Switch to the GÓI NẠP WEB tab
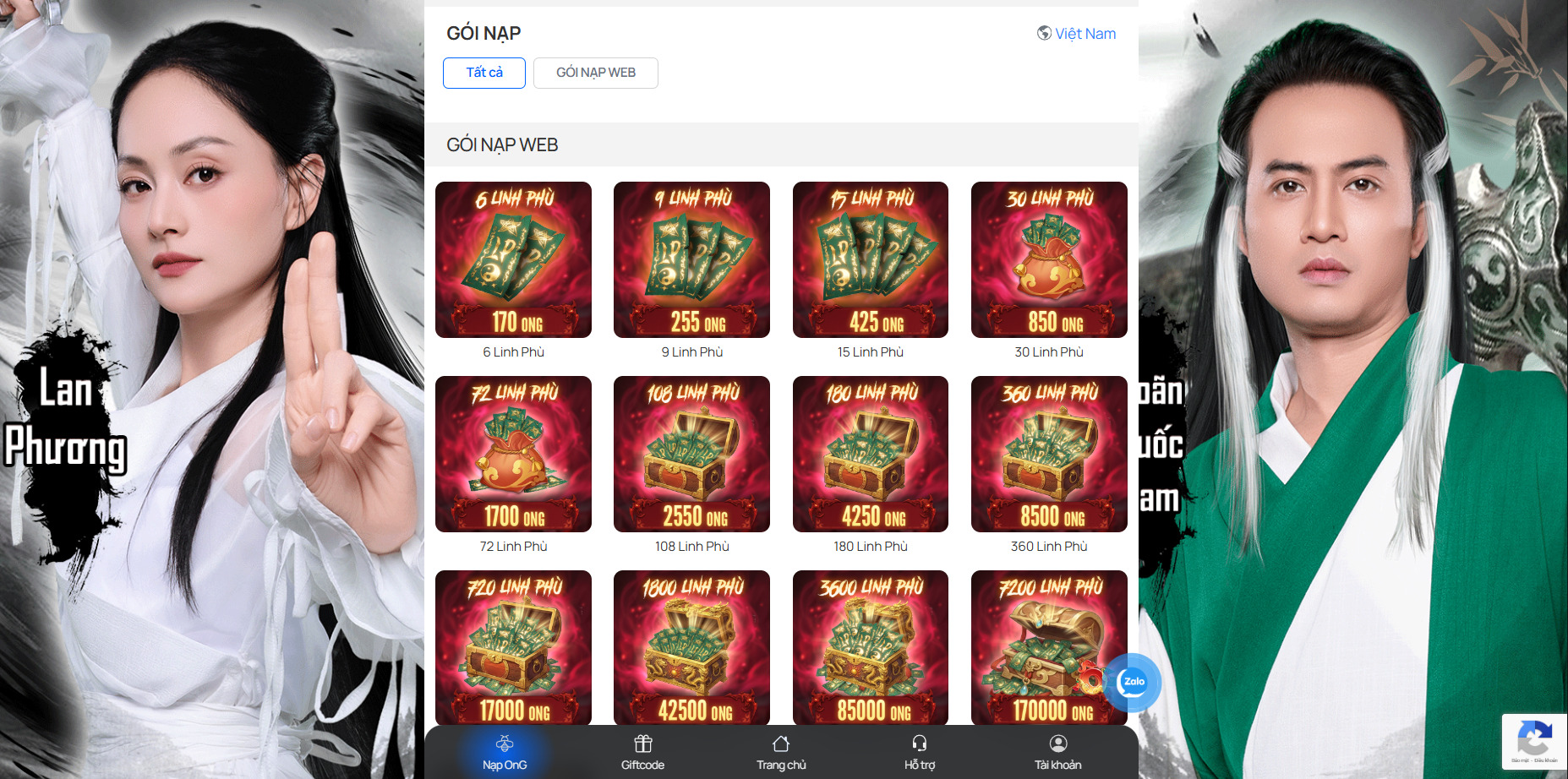 point(595,73)
